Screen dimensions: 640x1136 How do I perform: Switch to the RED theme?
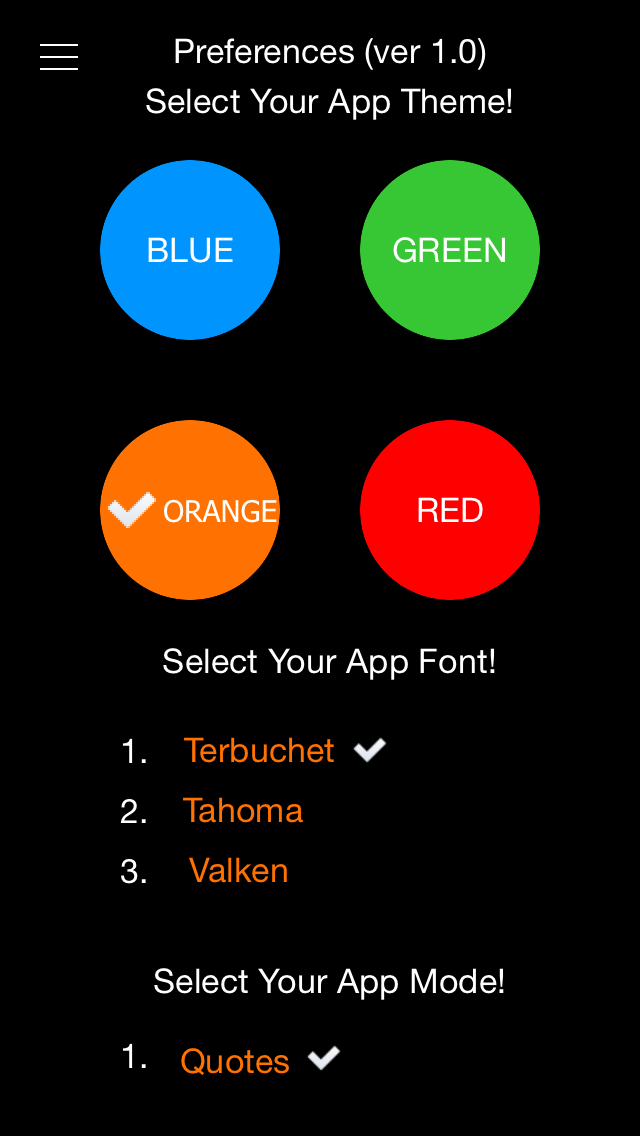pyautogui.click(x=450, y=510)
